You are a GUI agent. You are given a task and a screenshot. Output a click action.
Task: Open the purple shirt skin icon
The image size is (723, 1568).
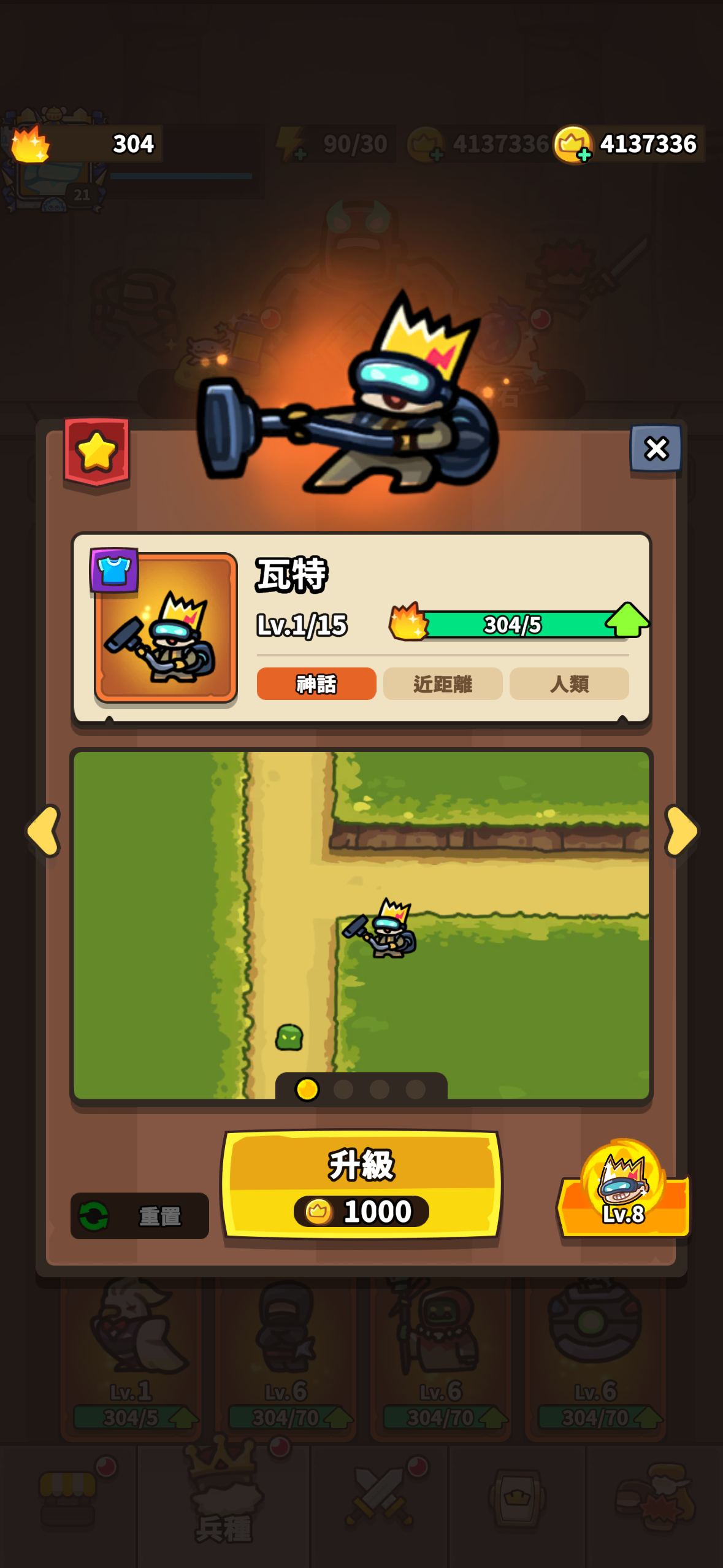[x=114, y=571]
